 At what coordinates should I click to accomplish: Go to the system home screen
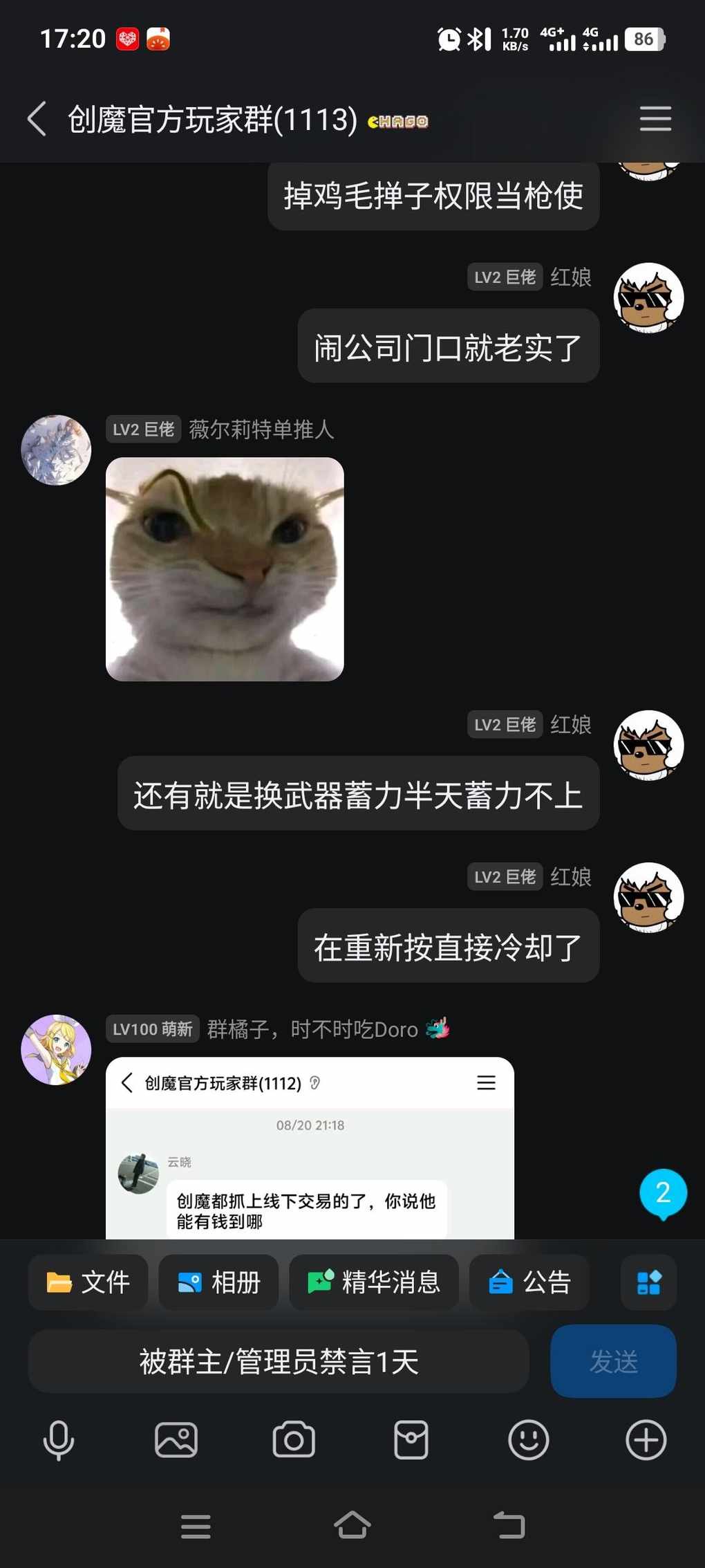[352, 1525]
